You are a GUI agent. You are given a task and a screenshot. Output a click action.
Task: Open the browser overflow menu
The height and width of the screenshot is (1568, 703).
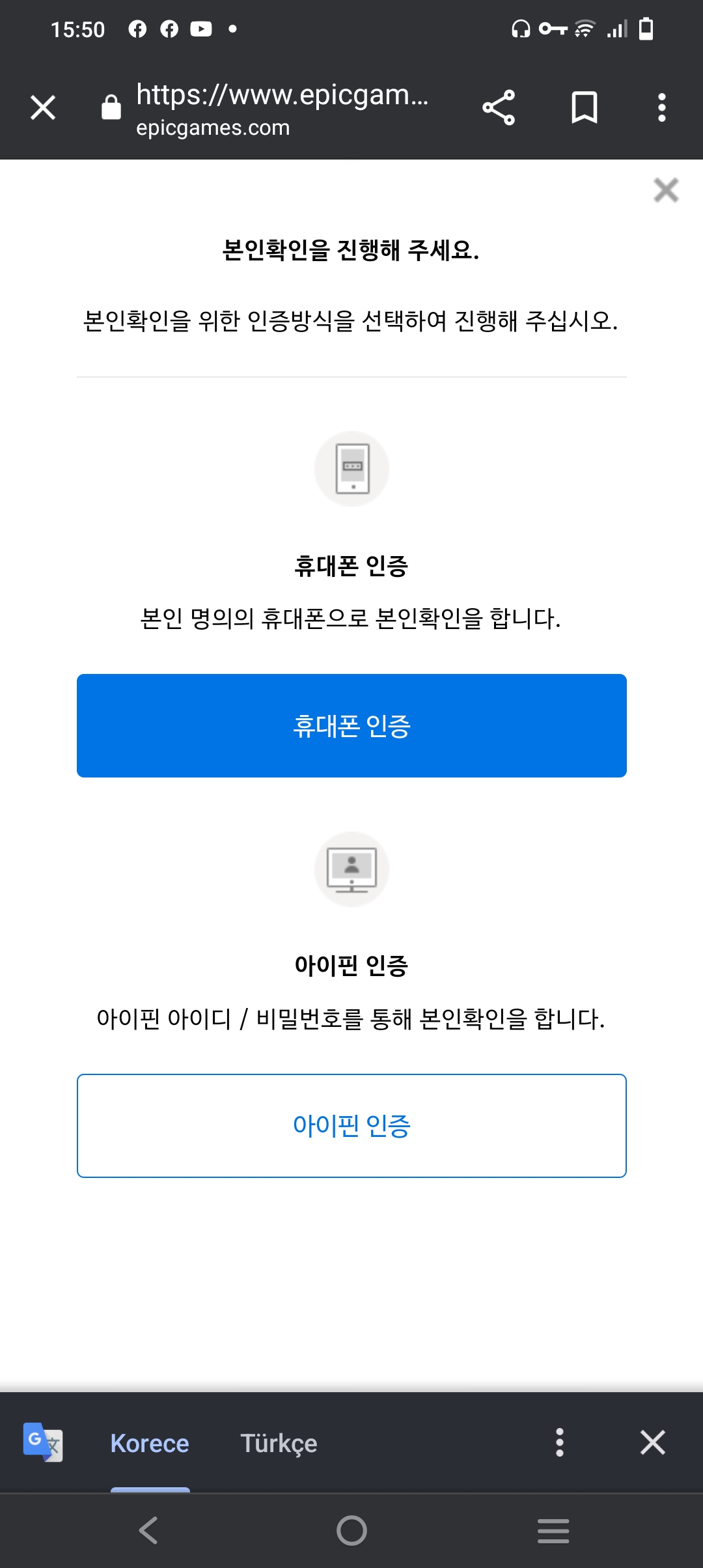pyautogui.click(x=661, y=107)
